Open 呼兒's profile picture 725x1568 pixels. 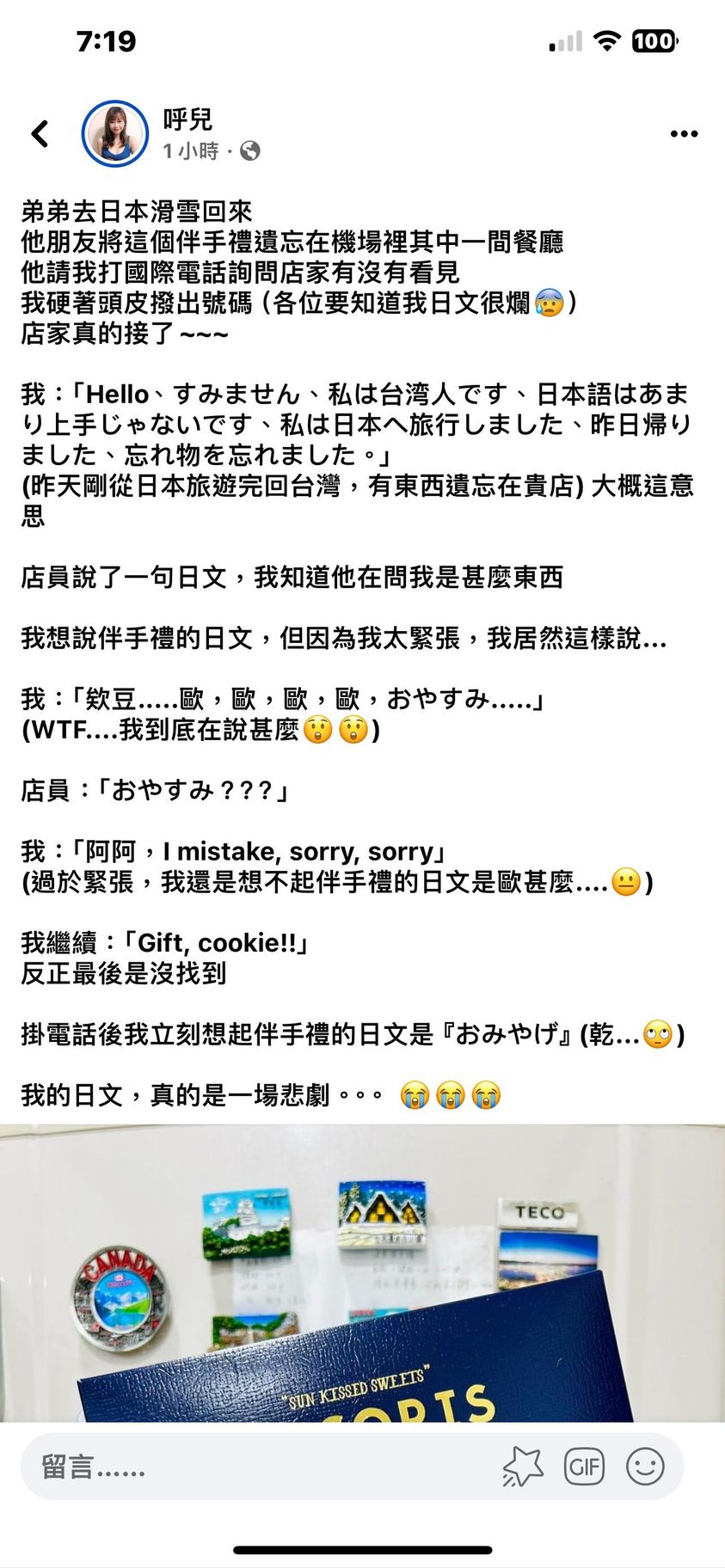114,134
